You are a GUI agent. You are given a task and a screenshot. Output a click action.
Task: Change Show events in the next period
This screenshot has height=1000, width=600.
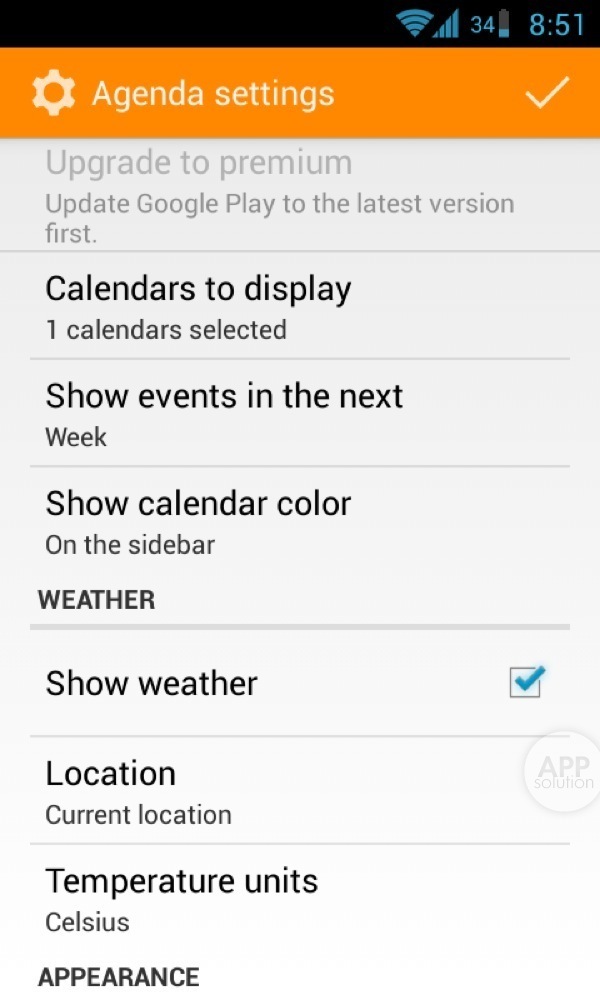(298, 413)
